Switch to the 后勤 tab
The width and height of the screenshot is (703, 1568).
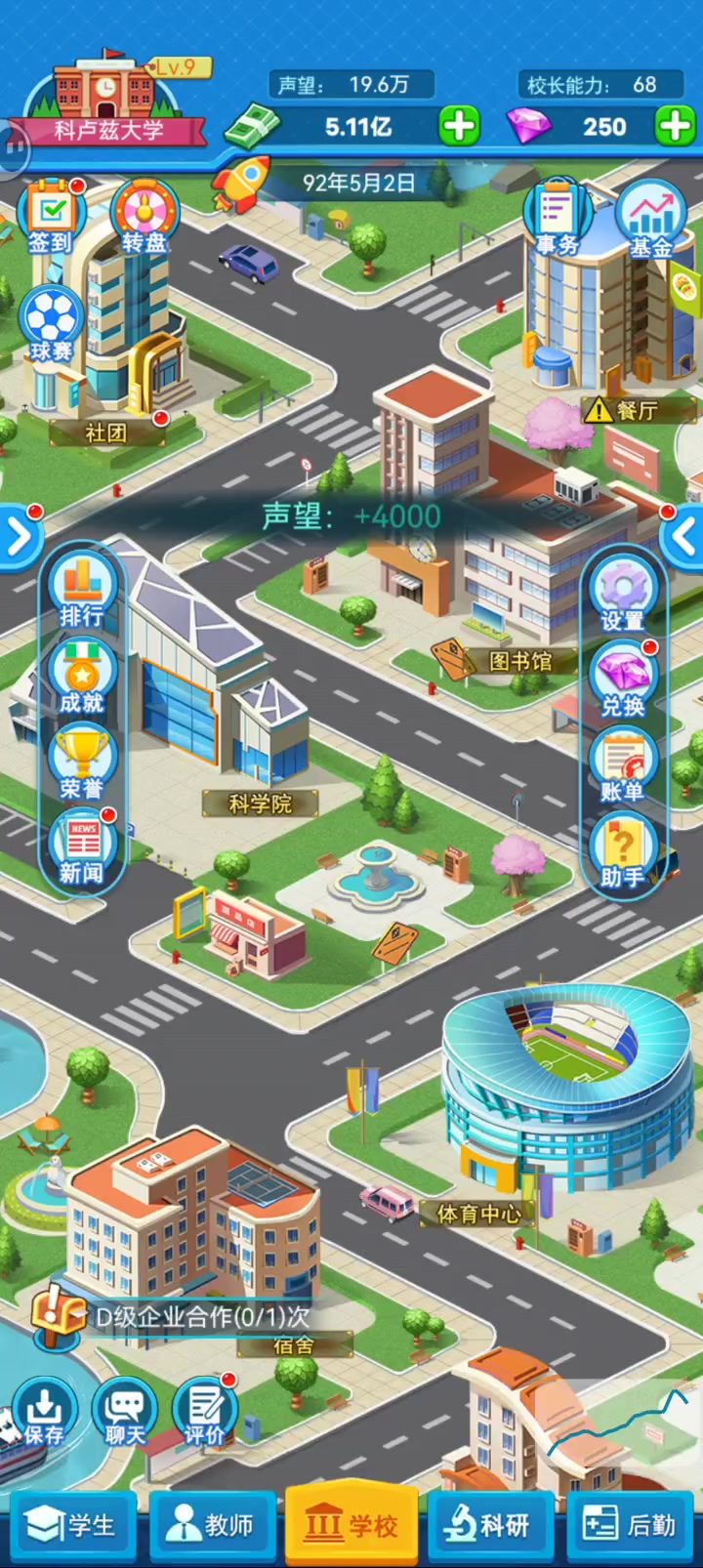click(629, 1525)
